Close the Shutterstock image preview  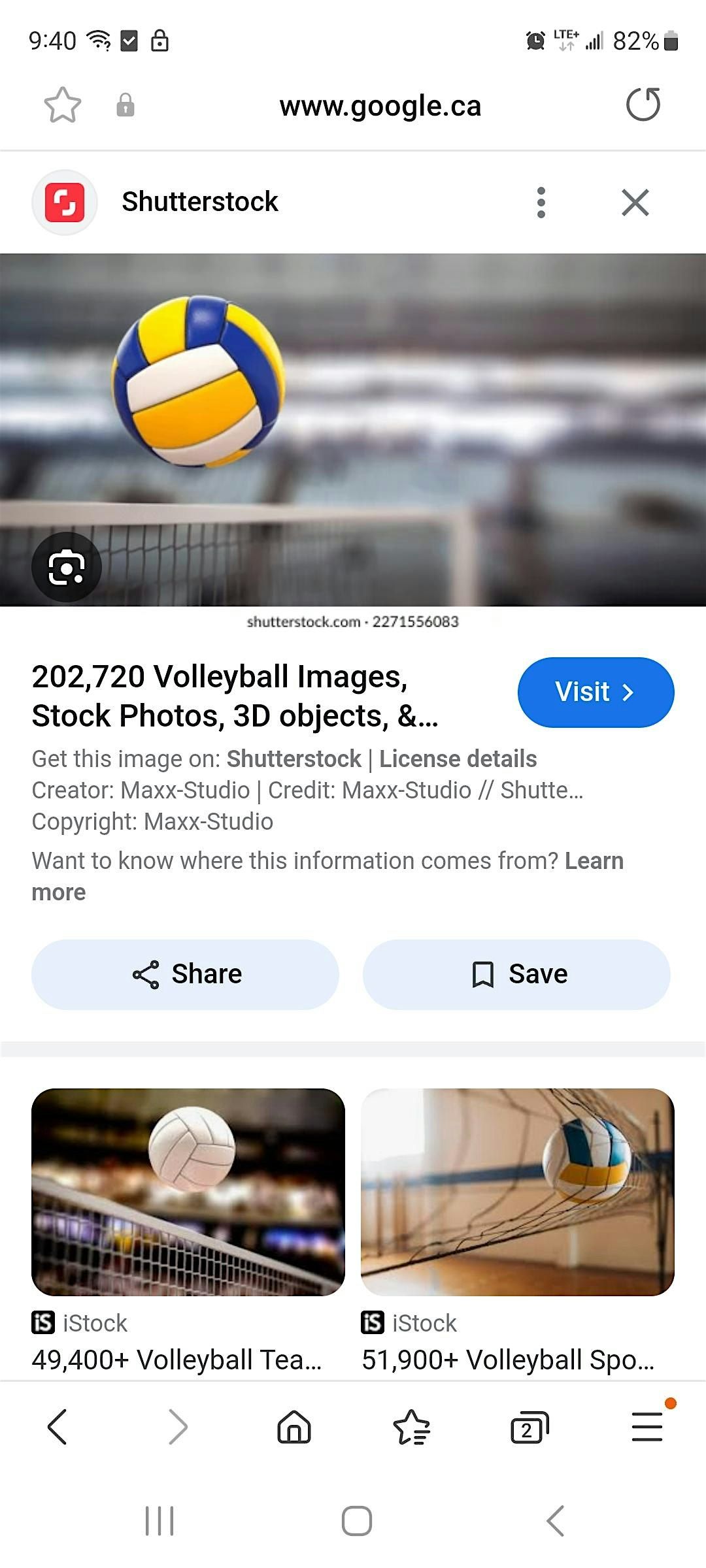(635, 203)
